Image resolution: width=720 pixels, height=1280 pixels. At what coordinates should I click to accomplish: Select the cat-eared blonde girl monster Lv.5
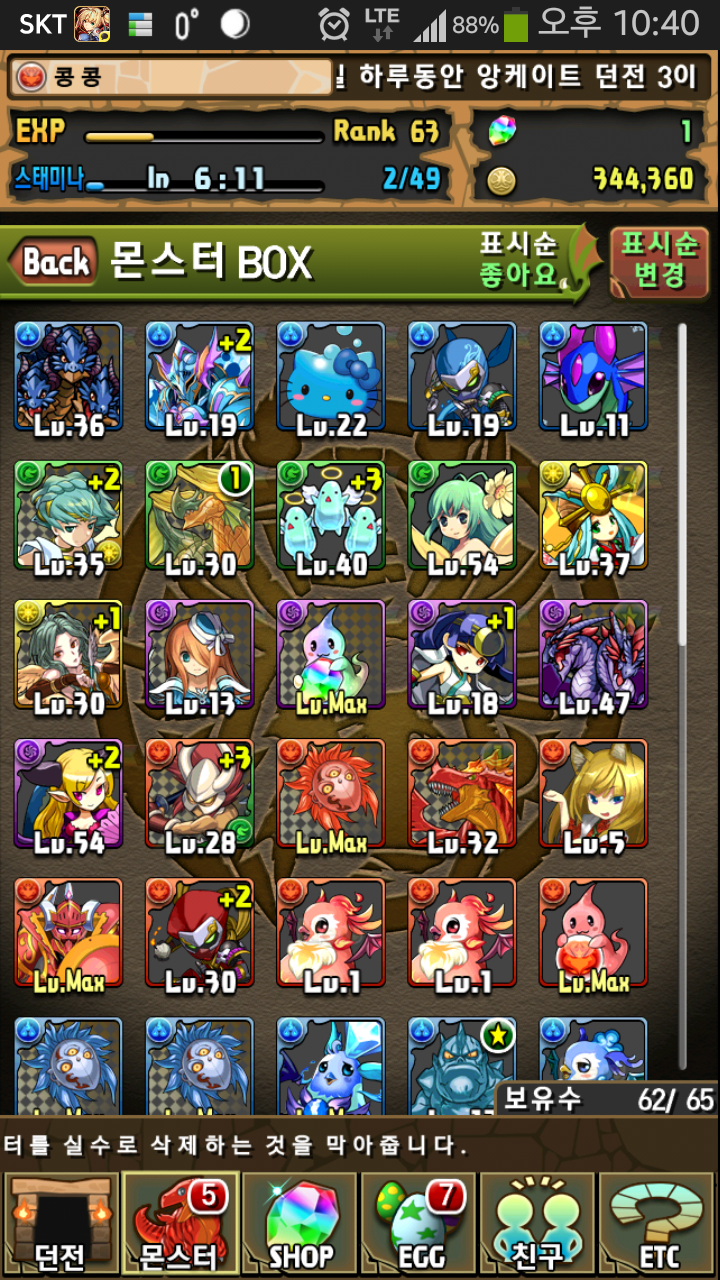593,793
